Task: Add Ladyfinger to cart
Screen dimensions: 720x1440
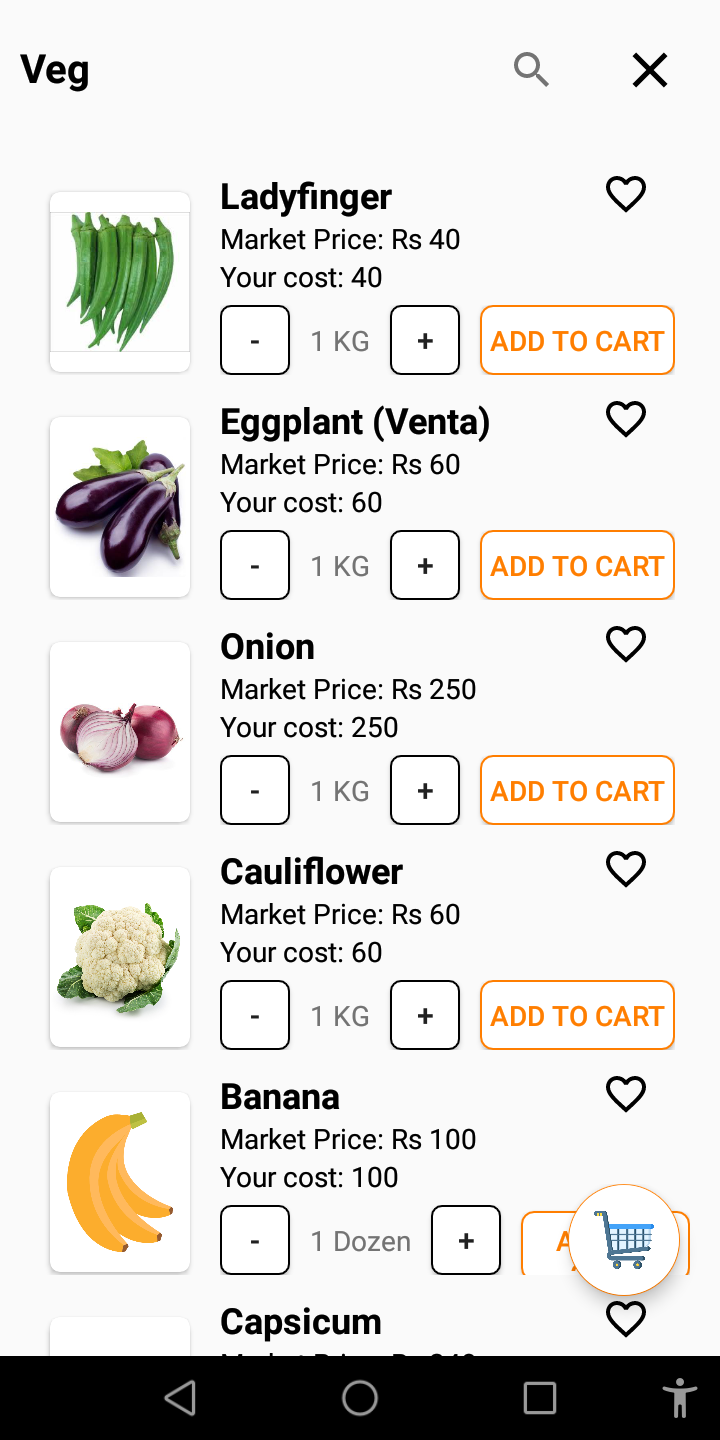Action: pyautogui.click(x=577, y=340)
